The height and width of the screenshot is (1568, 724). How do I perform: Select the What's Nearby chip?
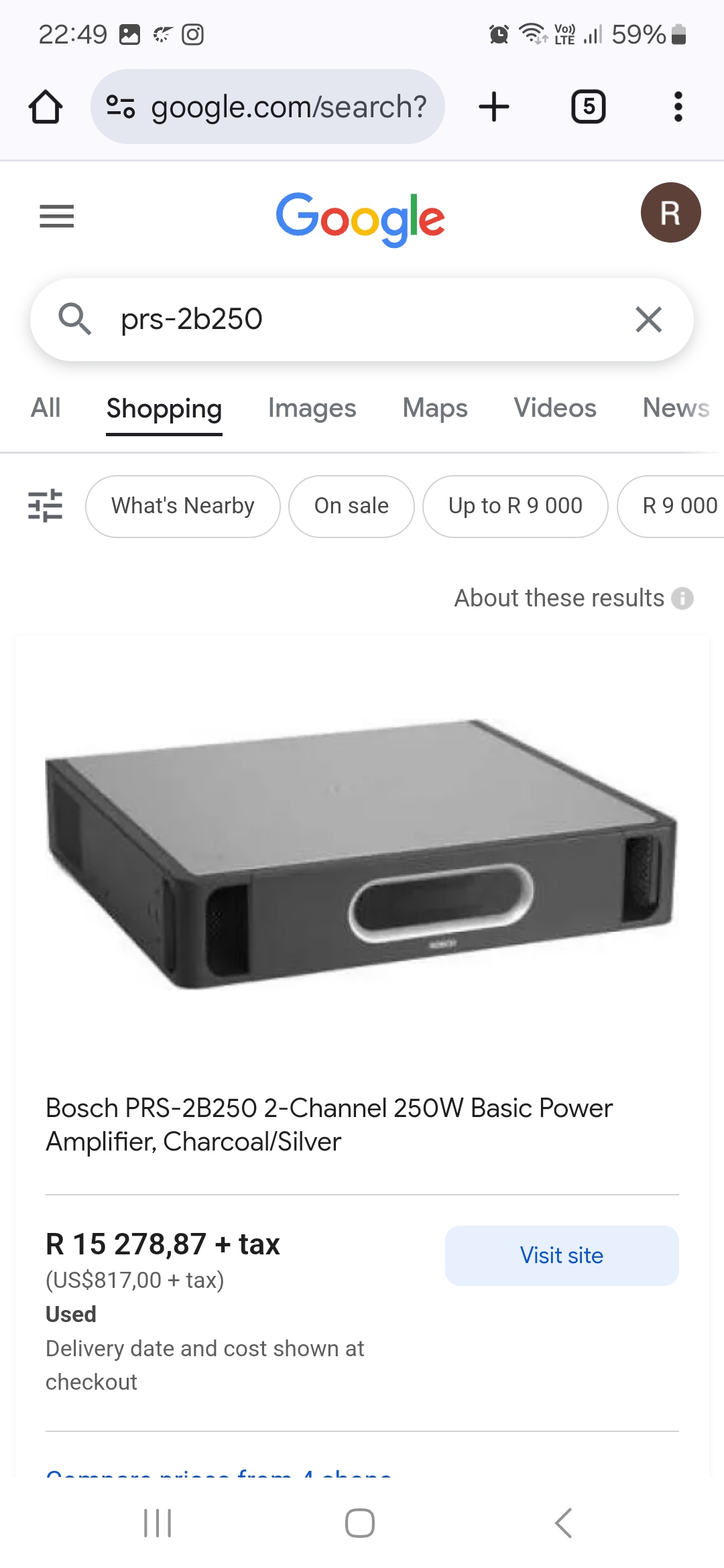(x=182, y=506)
